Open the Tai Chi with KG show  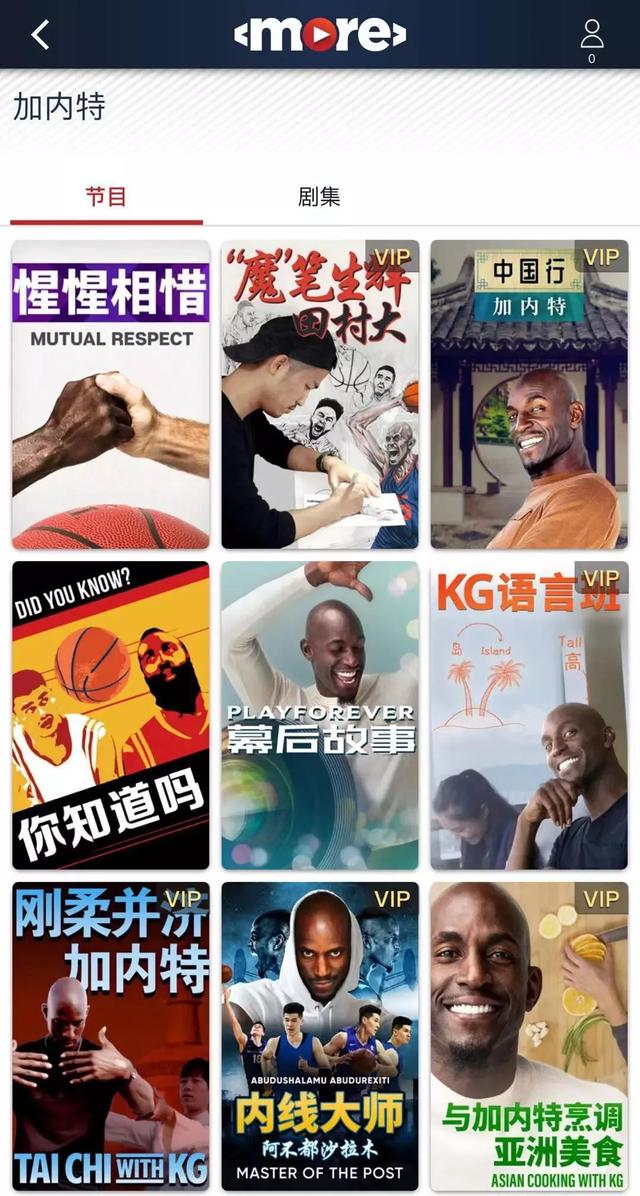click(111, 1035)
